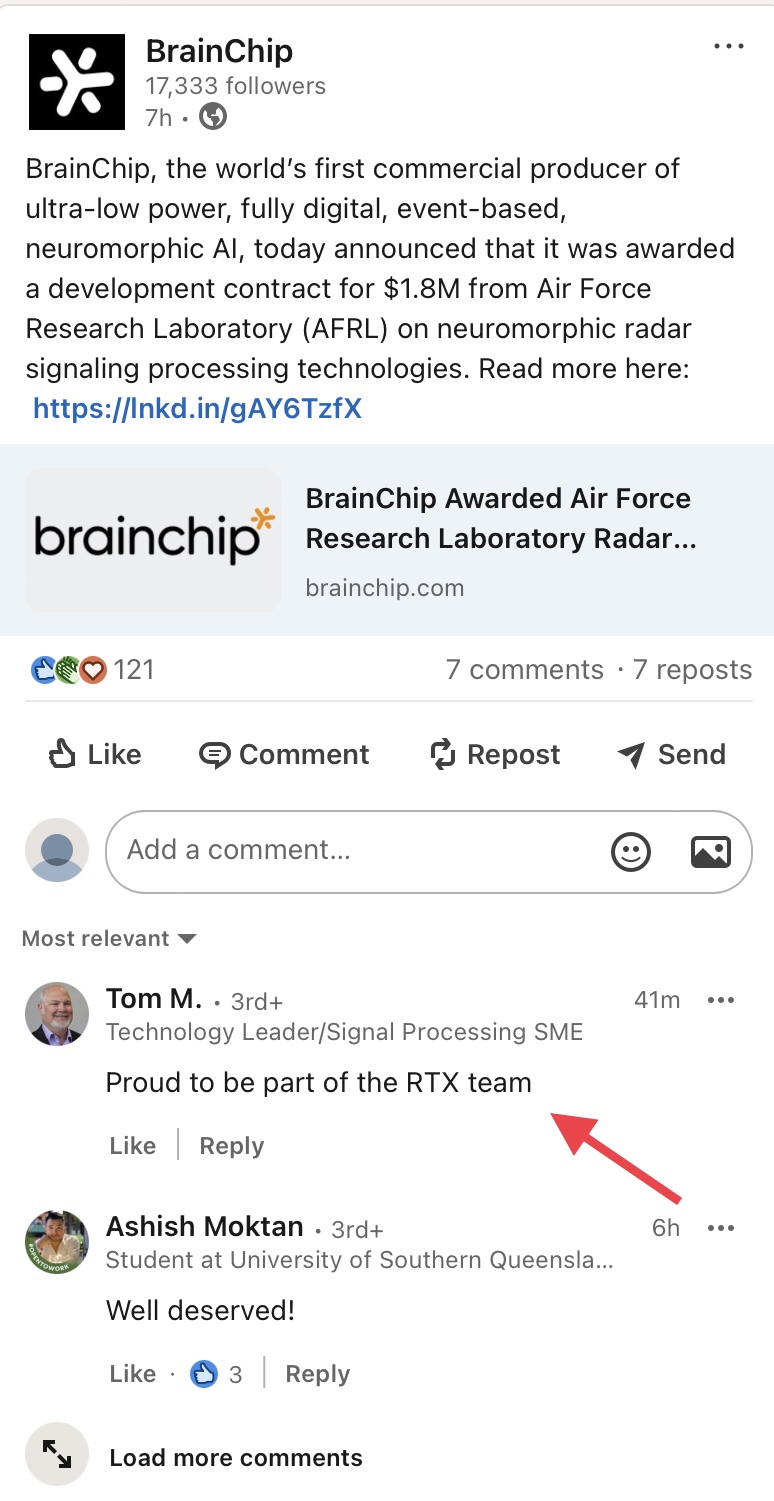Image resolution: width=774 pixels, height=1501 pixels.
Task: Attach an image to the comment
Action: [x=711, y=851]
